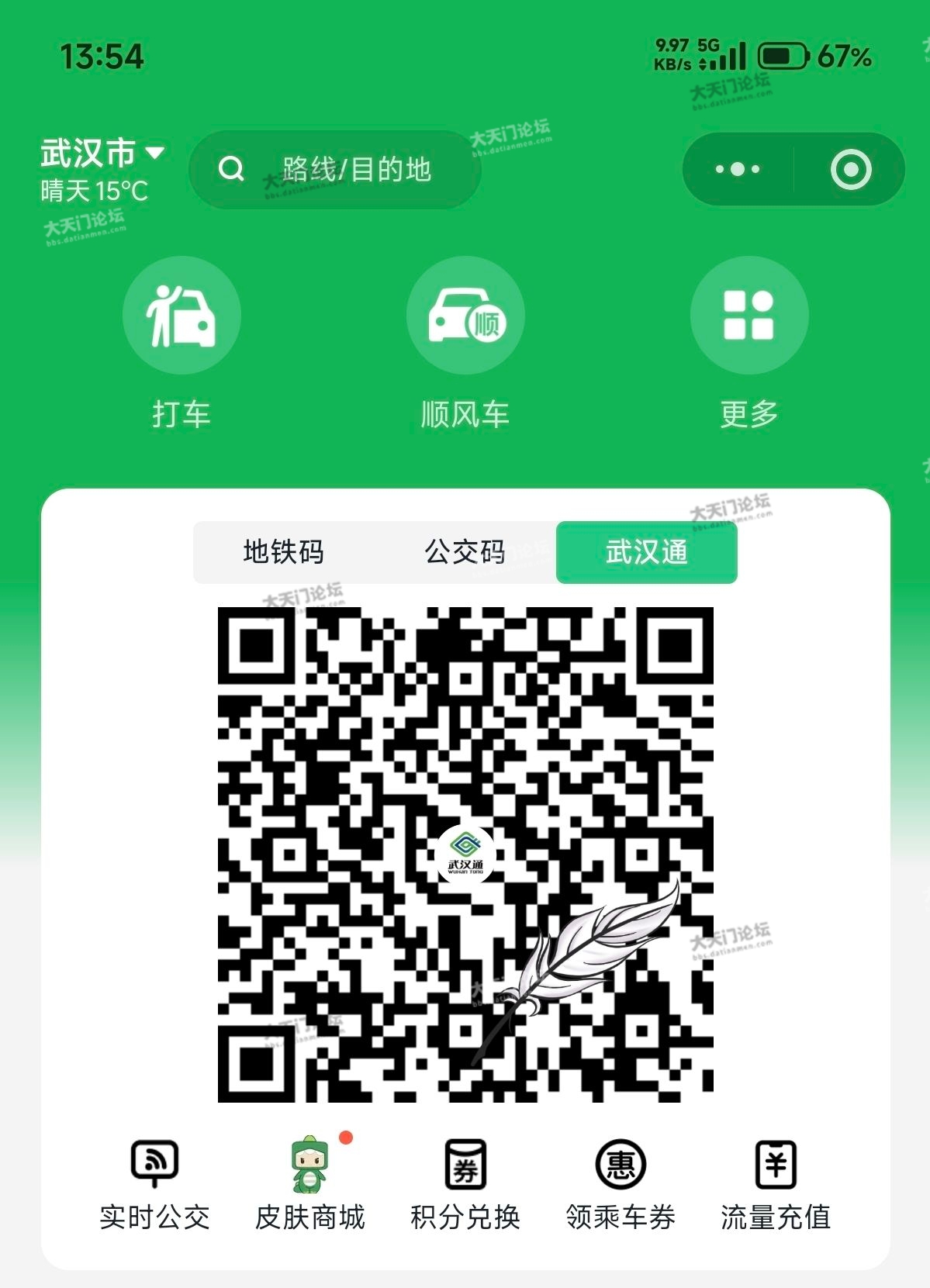Screen dimensions: 930x1288
Task: Close the mini program with the circle button
Action: click(x=850, y=169)
